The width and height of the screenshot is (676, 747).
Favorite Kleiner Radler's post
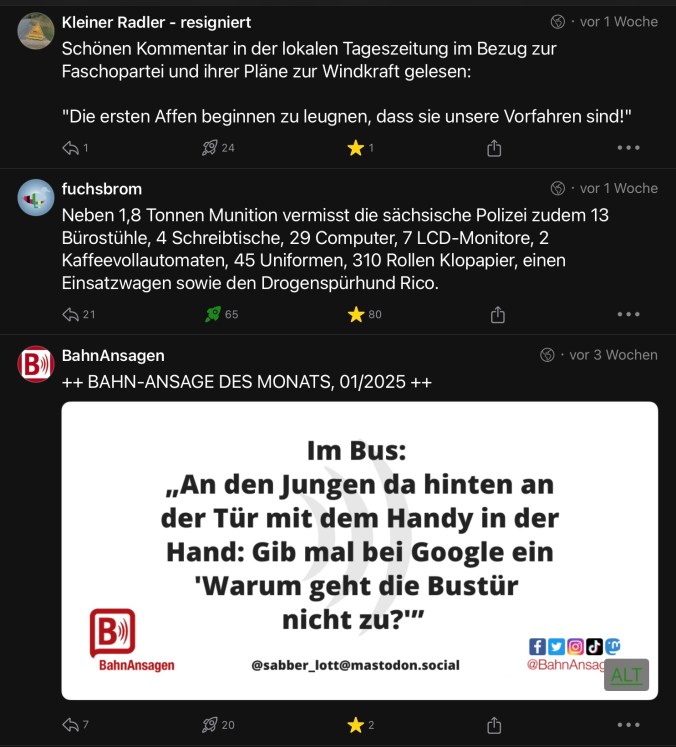coord(355,148)
